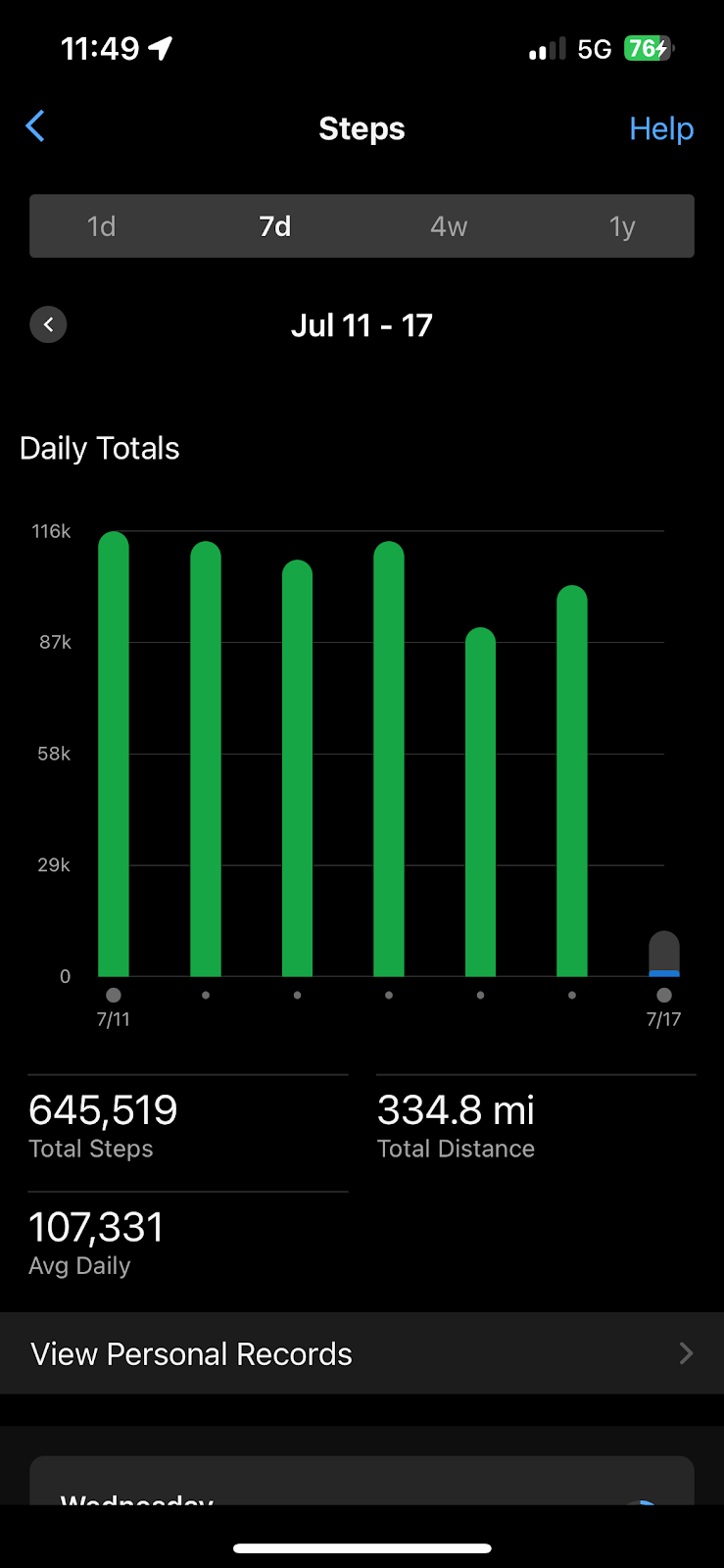Switch to the 4w view
This screenshot has height=1568, width=724.
(x=449, y=226)
